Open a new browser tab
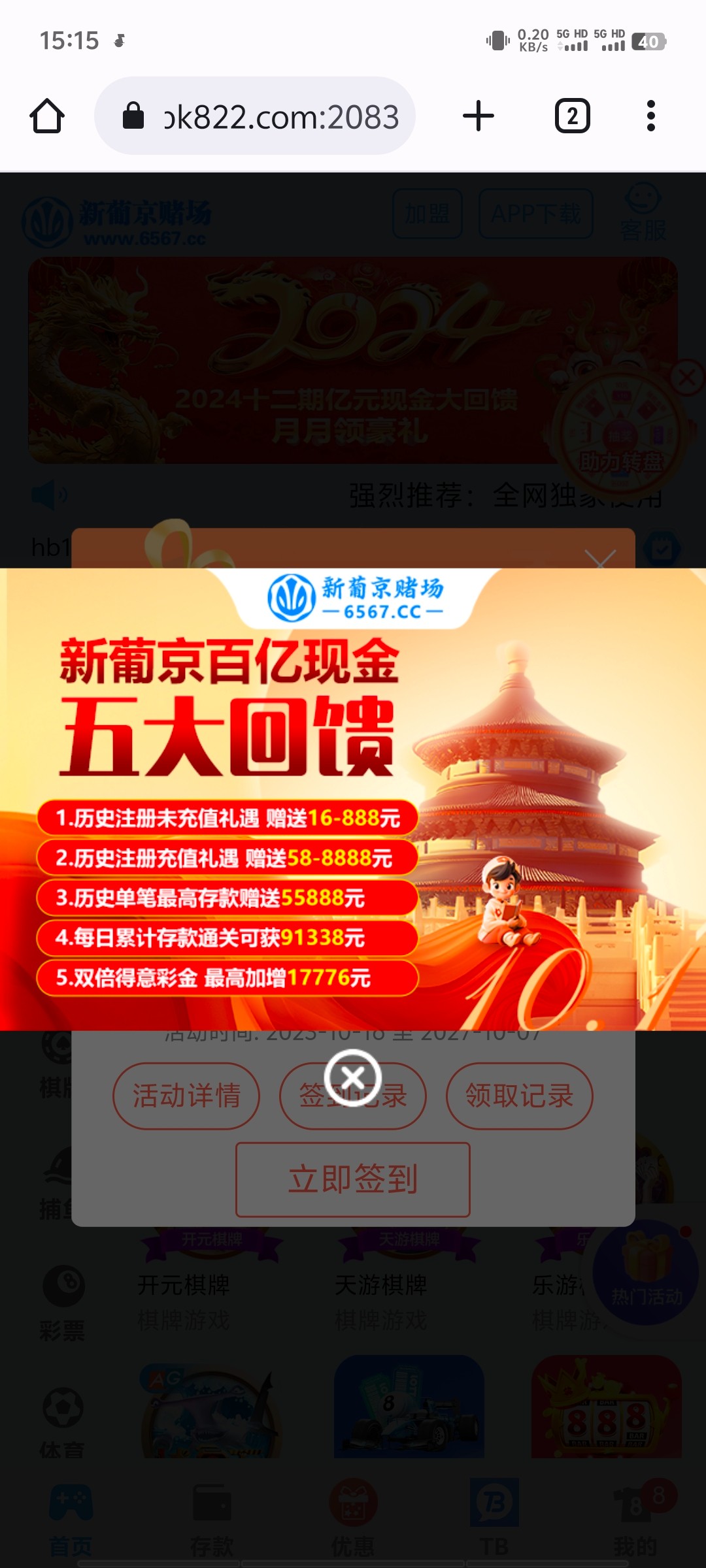The width and height of the screenshot is (706, 1568). (x=479, y=116)
